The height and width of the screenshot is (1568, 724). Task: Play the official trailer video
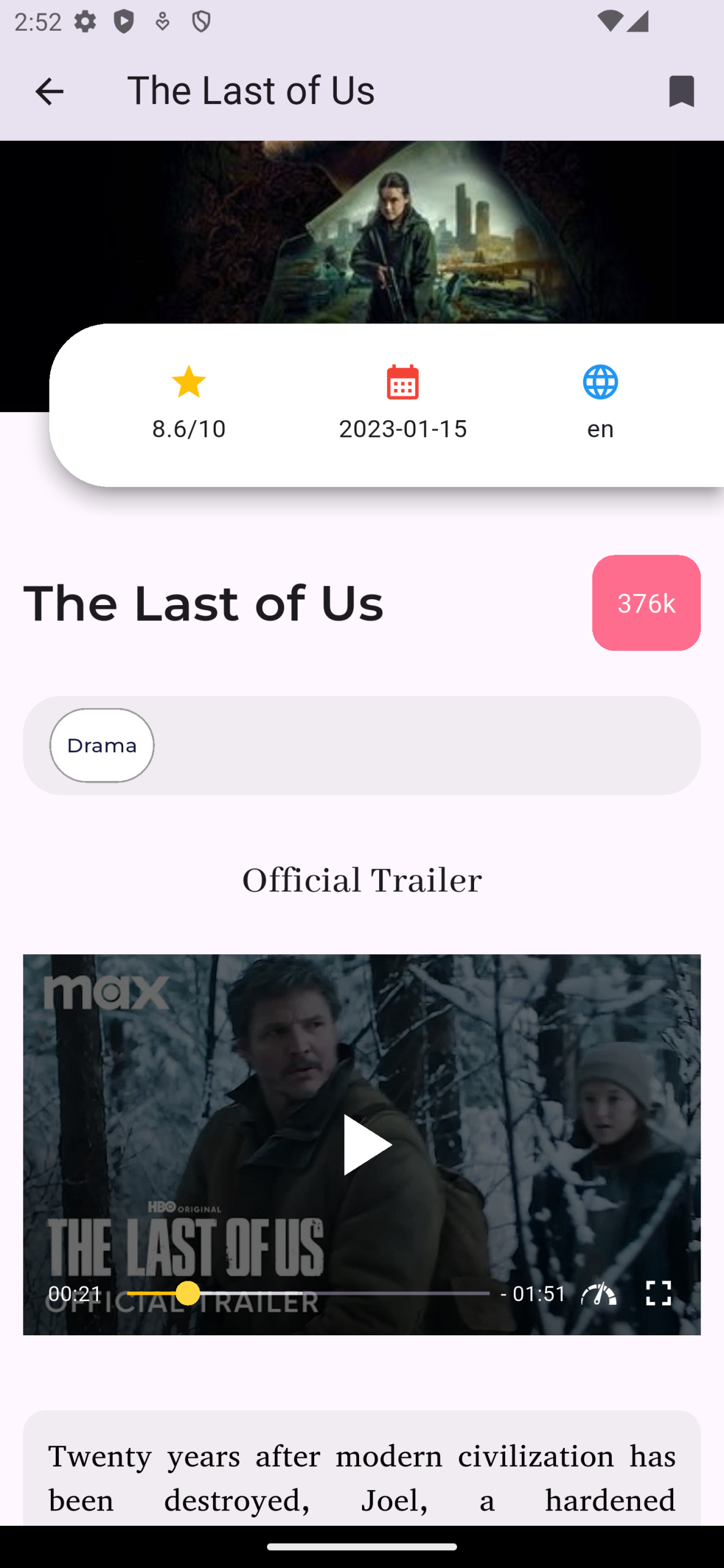pyautogui.click(x=366, y=1144)
